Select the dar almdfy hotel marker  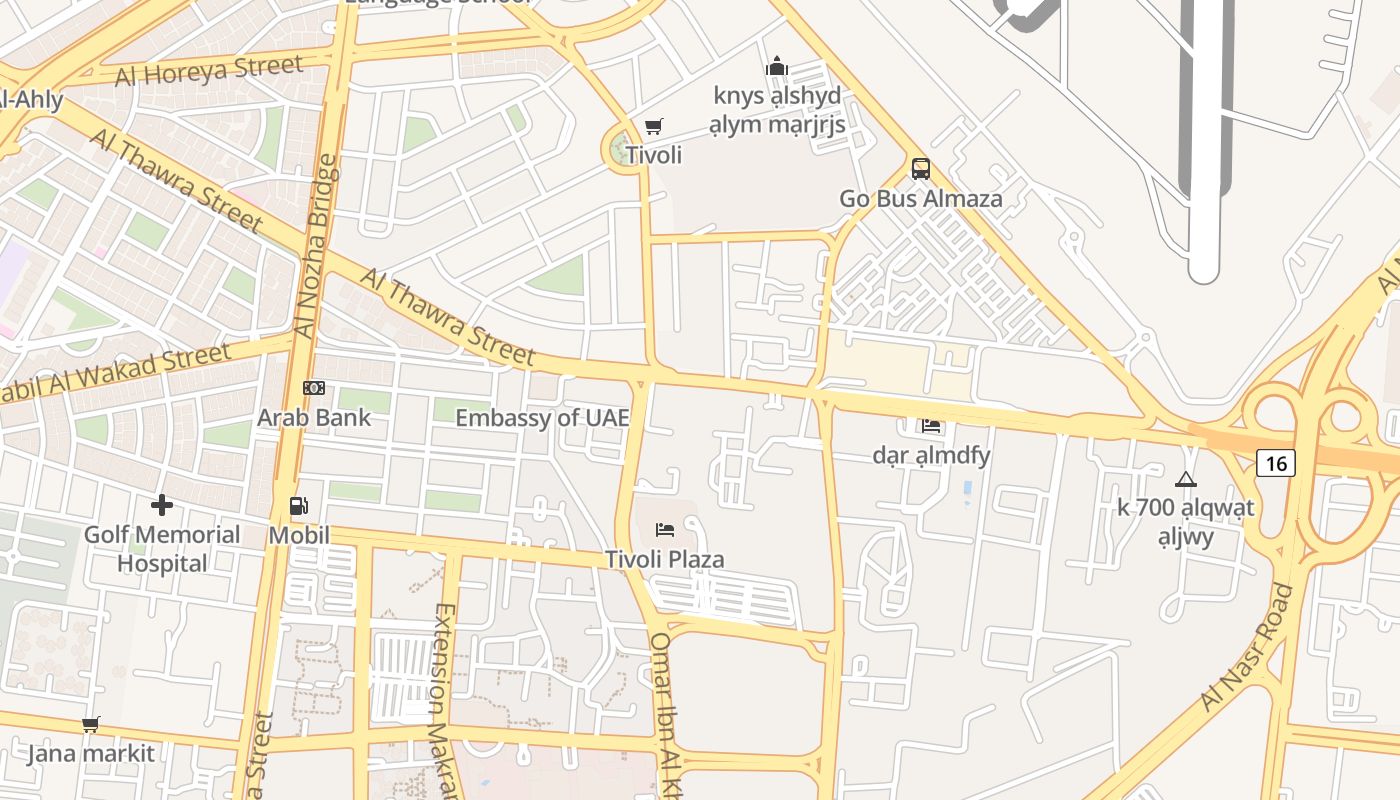(x=931, y=426)
